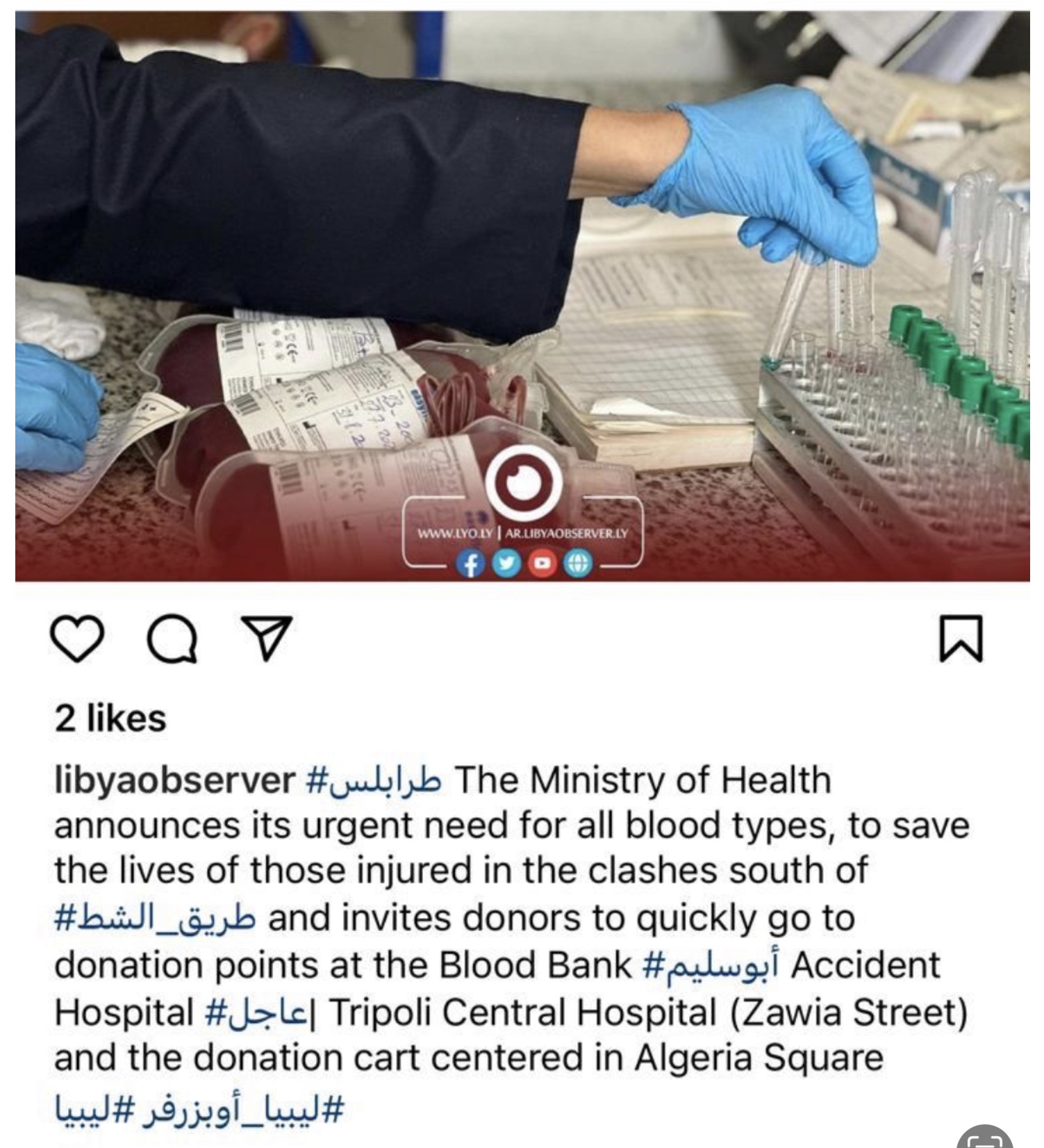Open comments on the post
This screenshot has width=1044, height=1148.
pyautogui.click(x=172, y=639)
